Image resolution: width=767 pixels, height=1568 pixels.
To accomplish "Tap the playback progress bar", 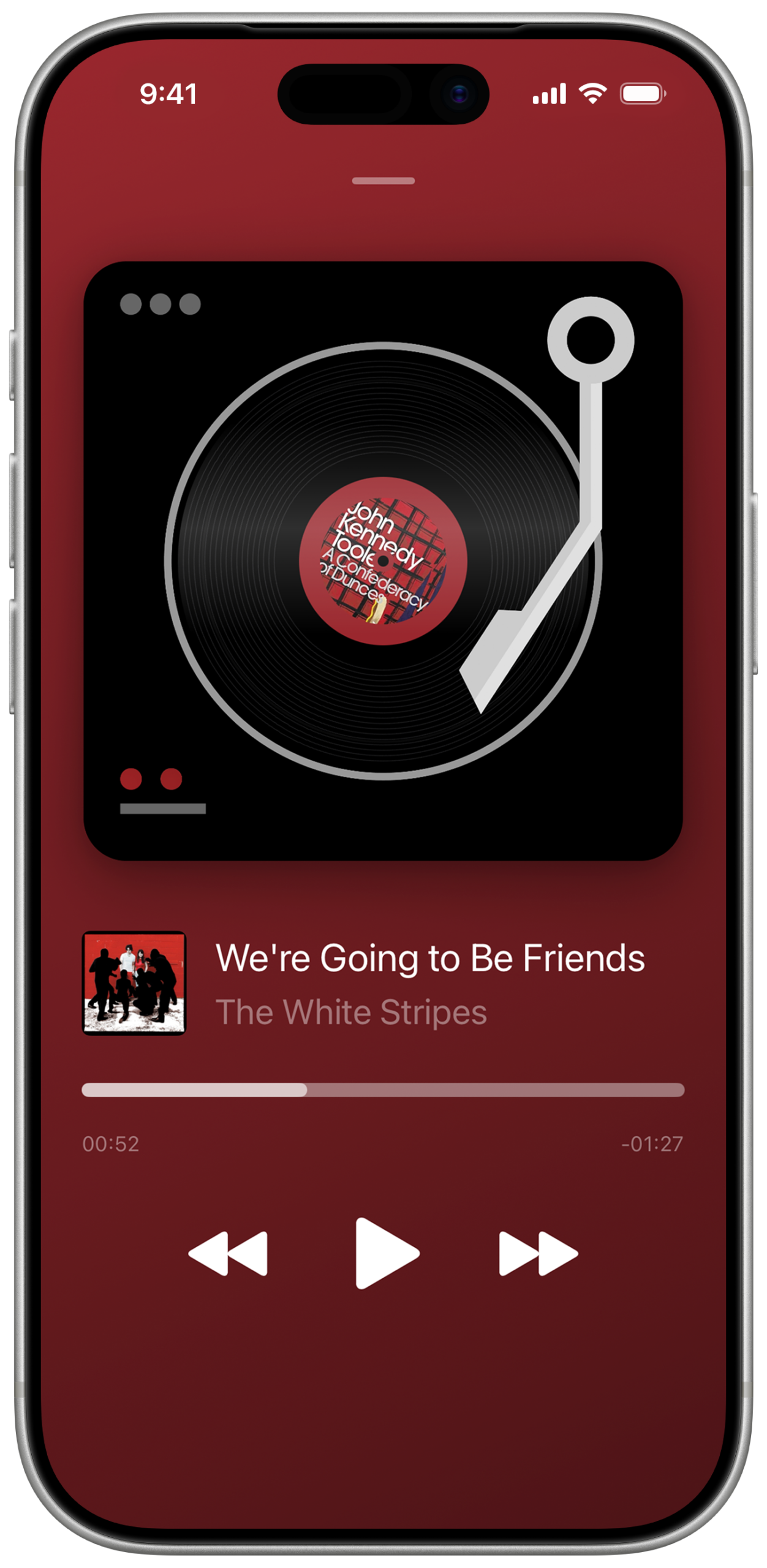I will pos(383,1090).
